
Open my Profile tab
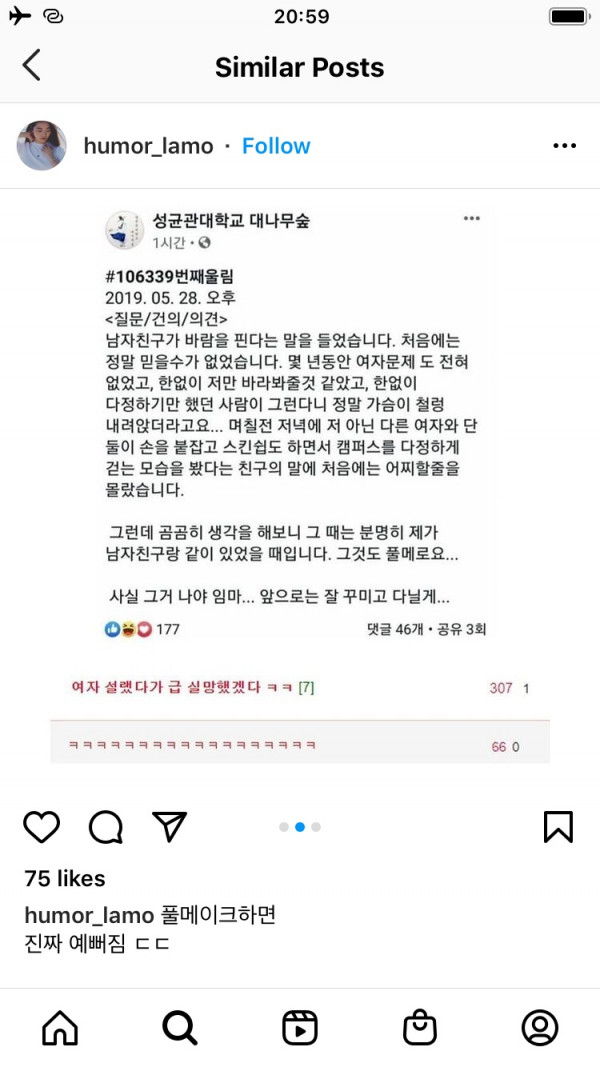point(540,1027)
